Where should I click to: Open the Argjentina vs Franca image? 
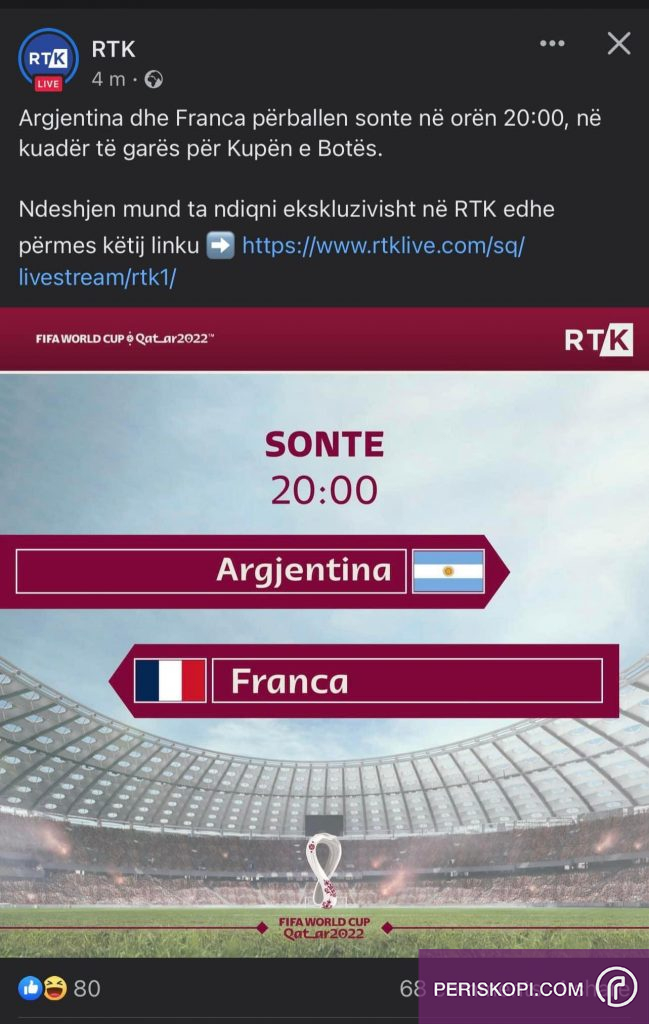pyautogui.click(x=324, y=630)
